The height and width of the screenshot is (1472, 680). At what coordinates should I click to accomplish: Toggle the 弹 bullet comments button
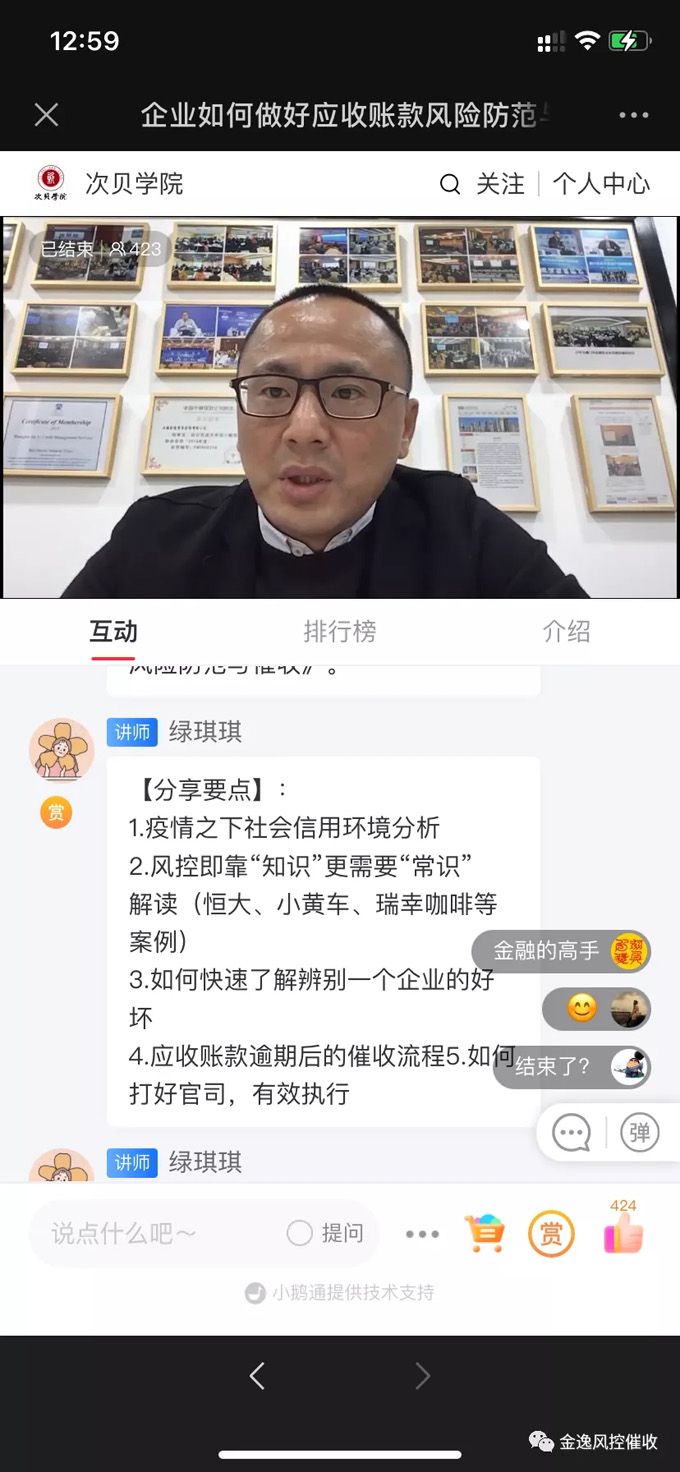tap(639, 1133)
